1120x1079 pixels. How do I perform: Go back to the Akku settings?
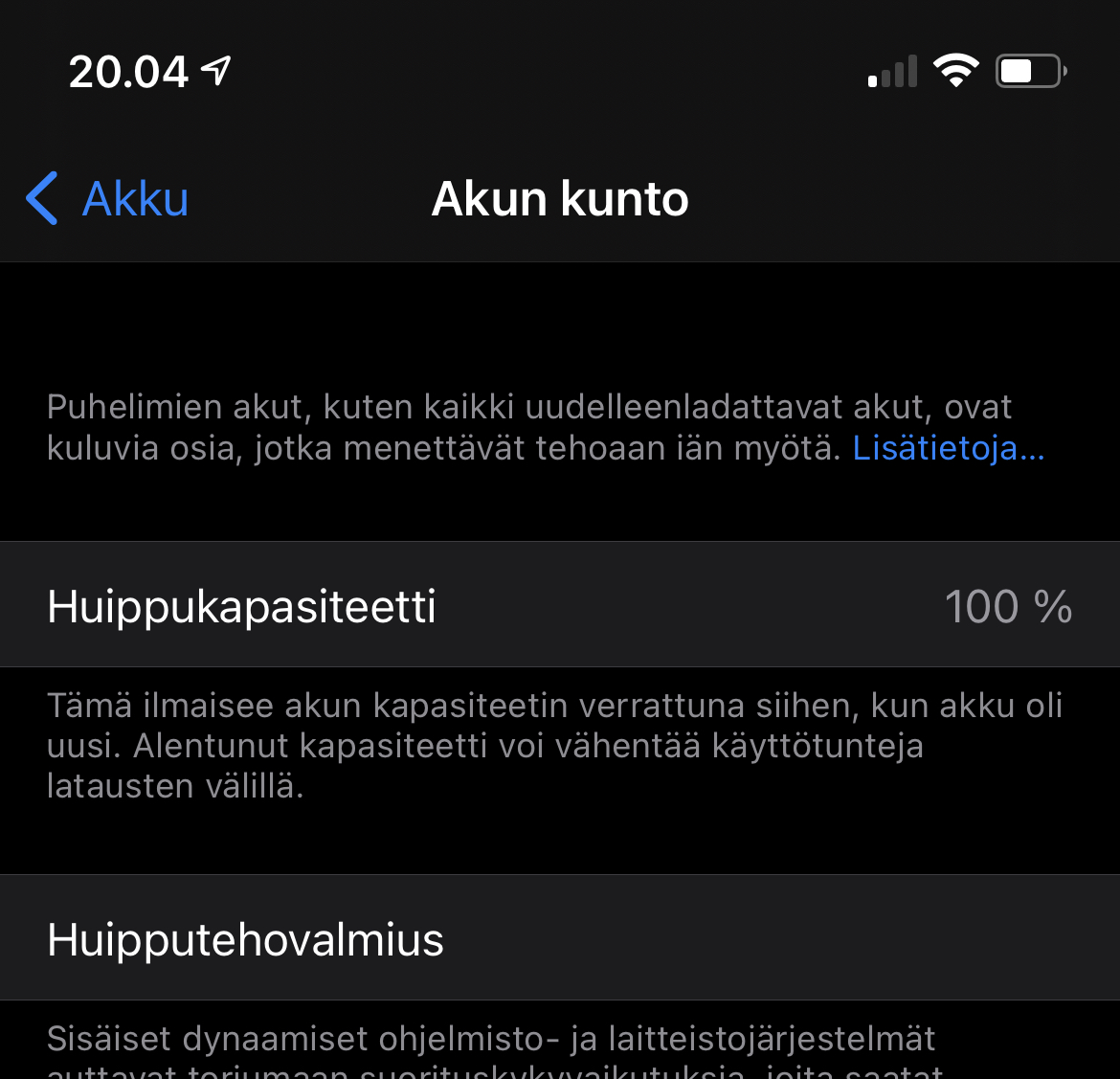[108, 199]
